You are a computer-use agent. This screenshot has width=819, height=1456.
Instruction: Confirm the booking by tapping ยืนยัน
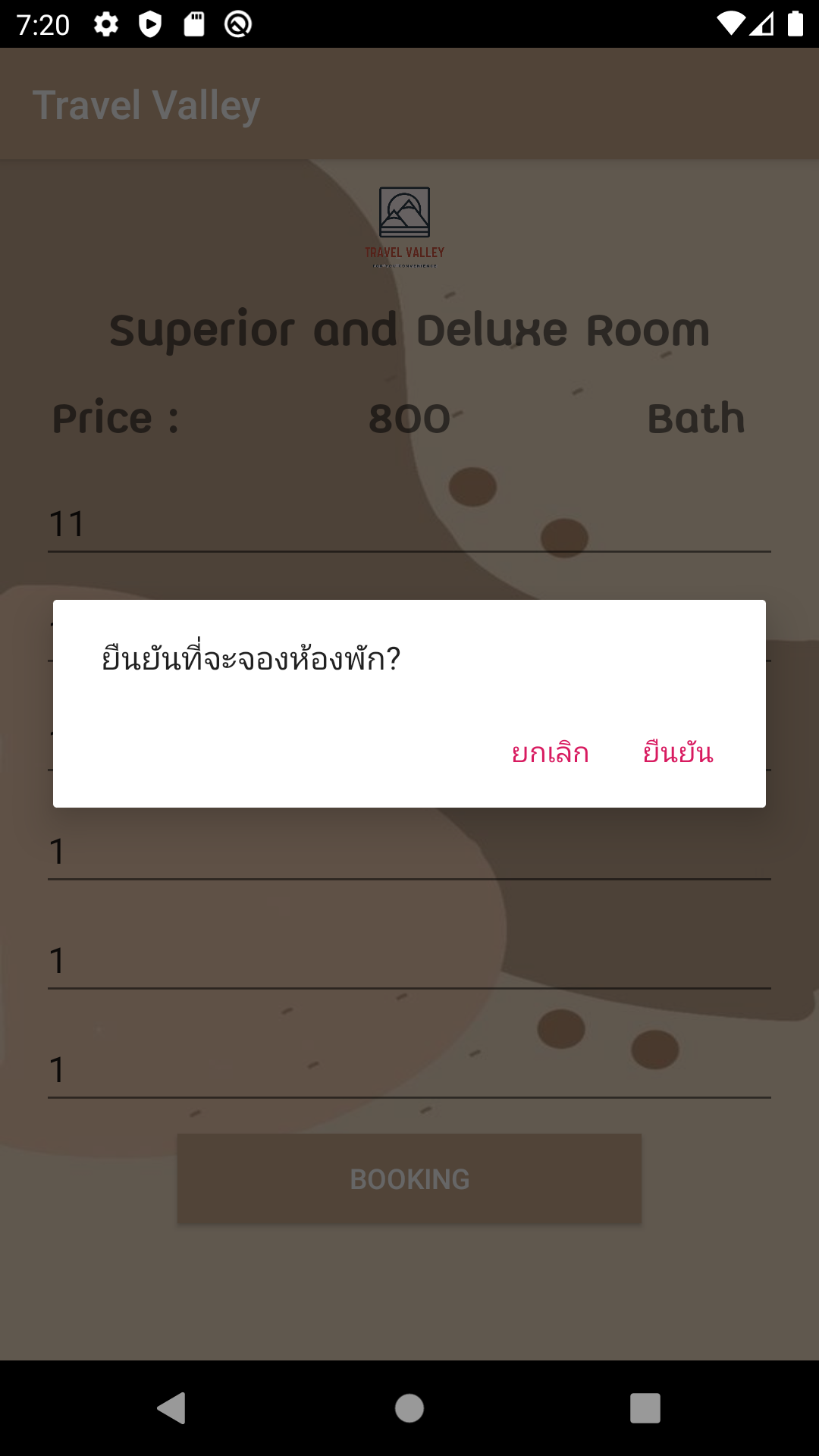(677, 753)
